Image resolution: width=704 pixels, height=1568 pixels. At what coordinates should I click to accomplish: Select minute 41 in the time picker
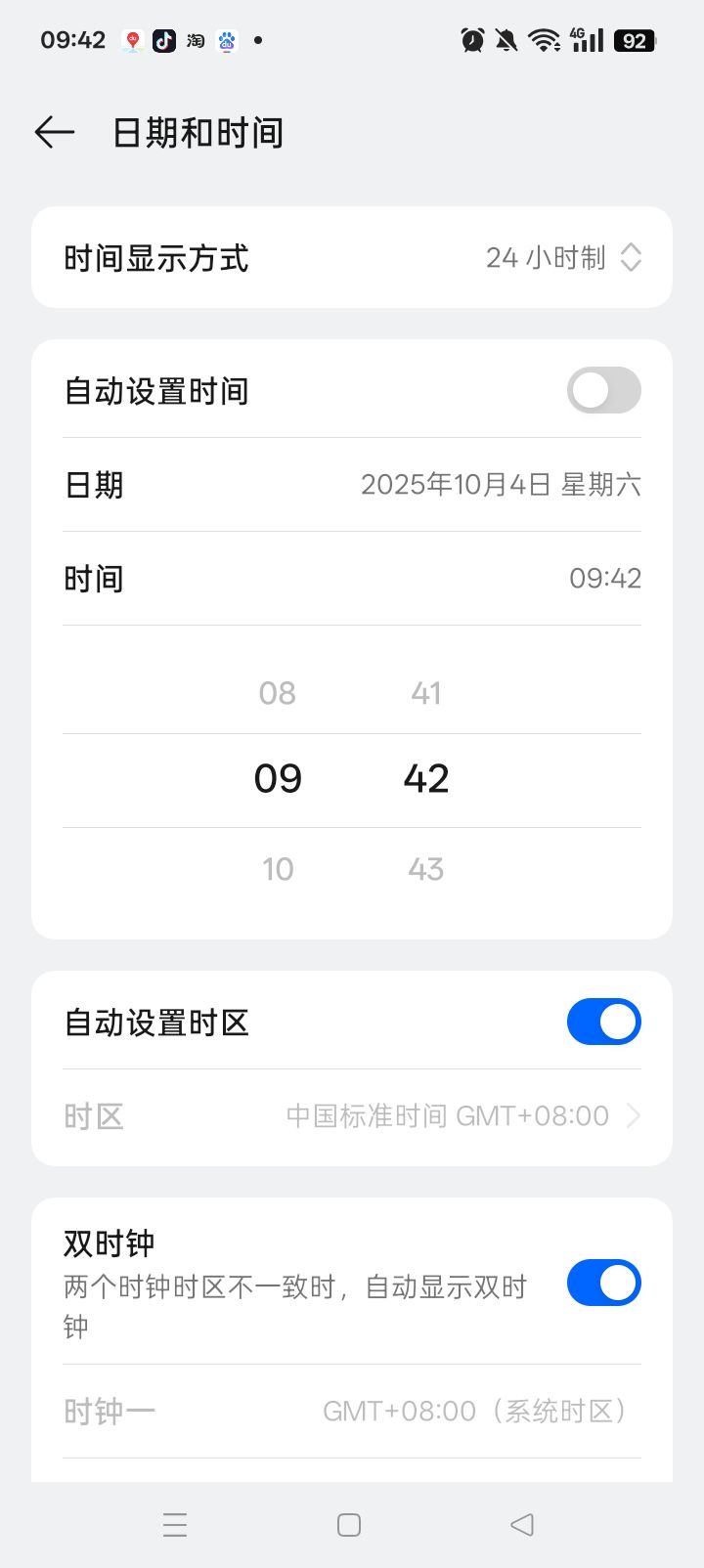[426, 693]
